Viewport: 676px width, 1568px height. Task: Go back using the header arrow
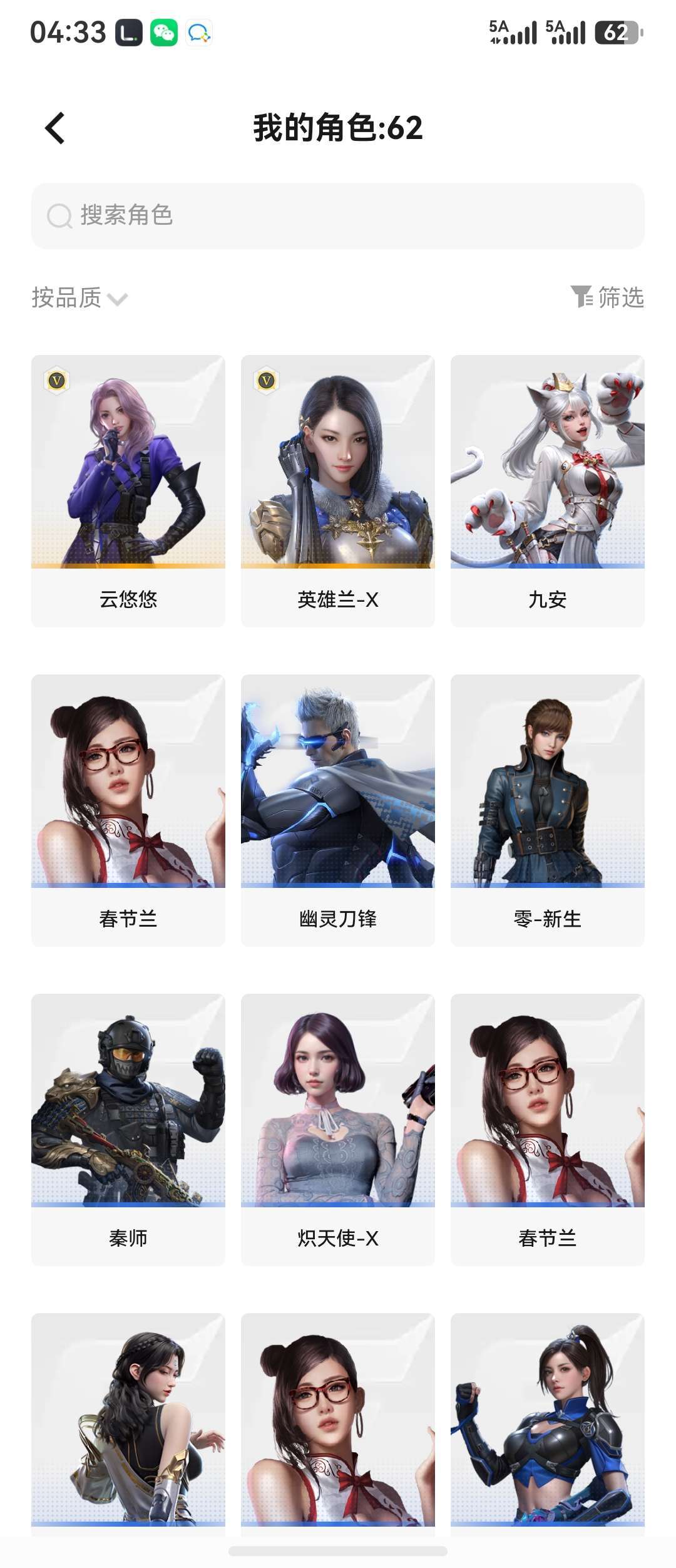pyautogui.click(x=55, y=128)
